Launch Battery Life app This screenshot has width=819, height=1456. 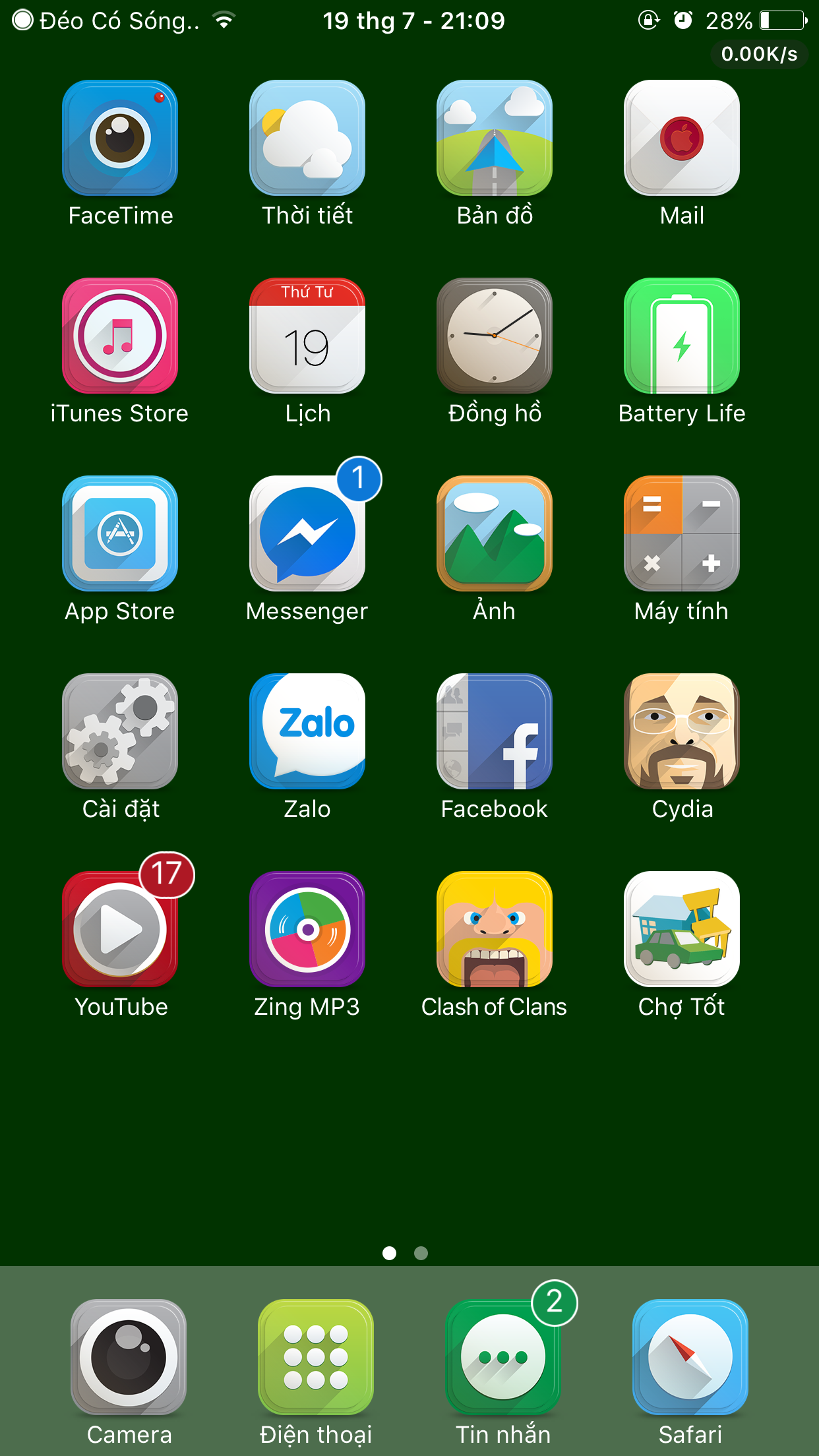tap(682, 336)
